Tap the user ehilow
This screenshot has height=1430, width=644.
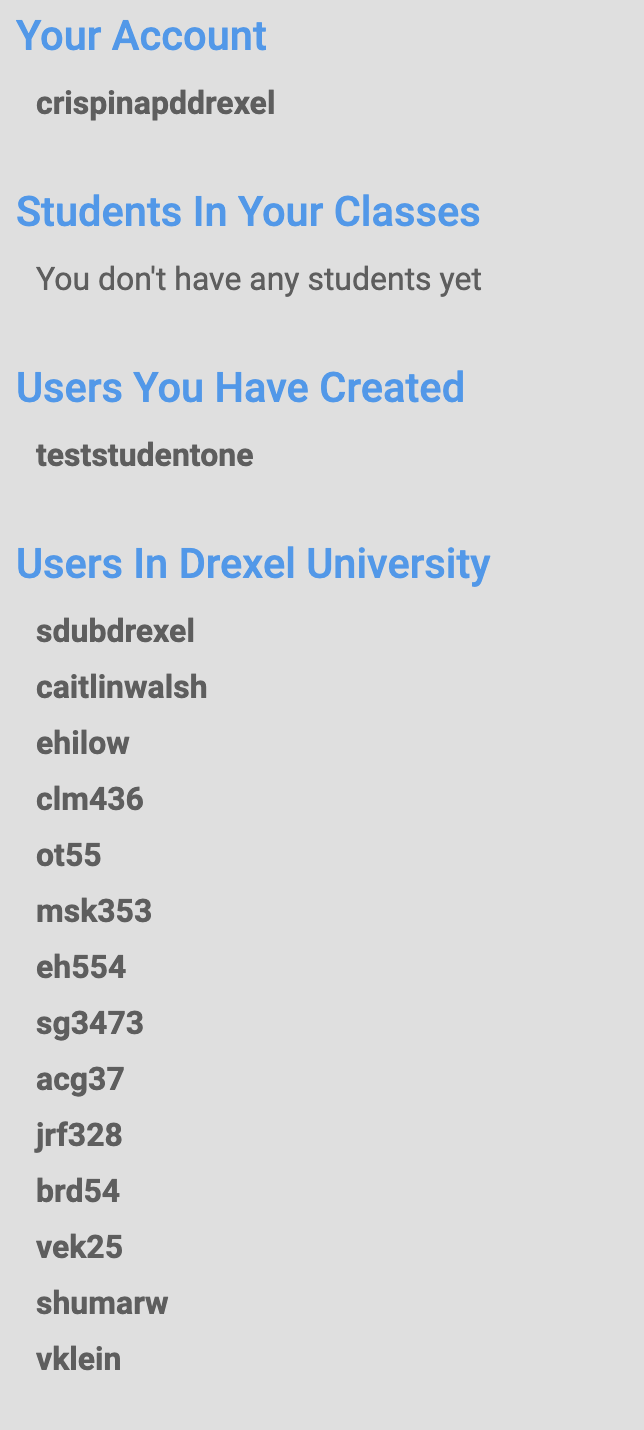[x=83, y=744]
